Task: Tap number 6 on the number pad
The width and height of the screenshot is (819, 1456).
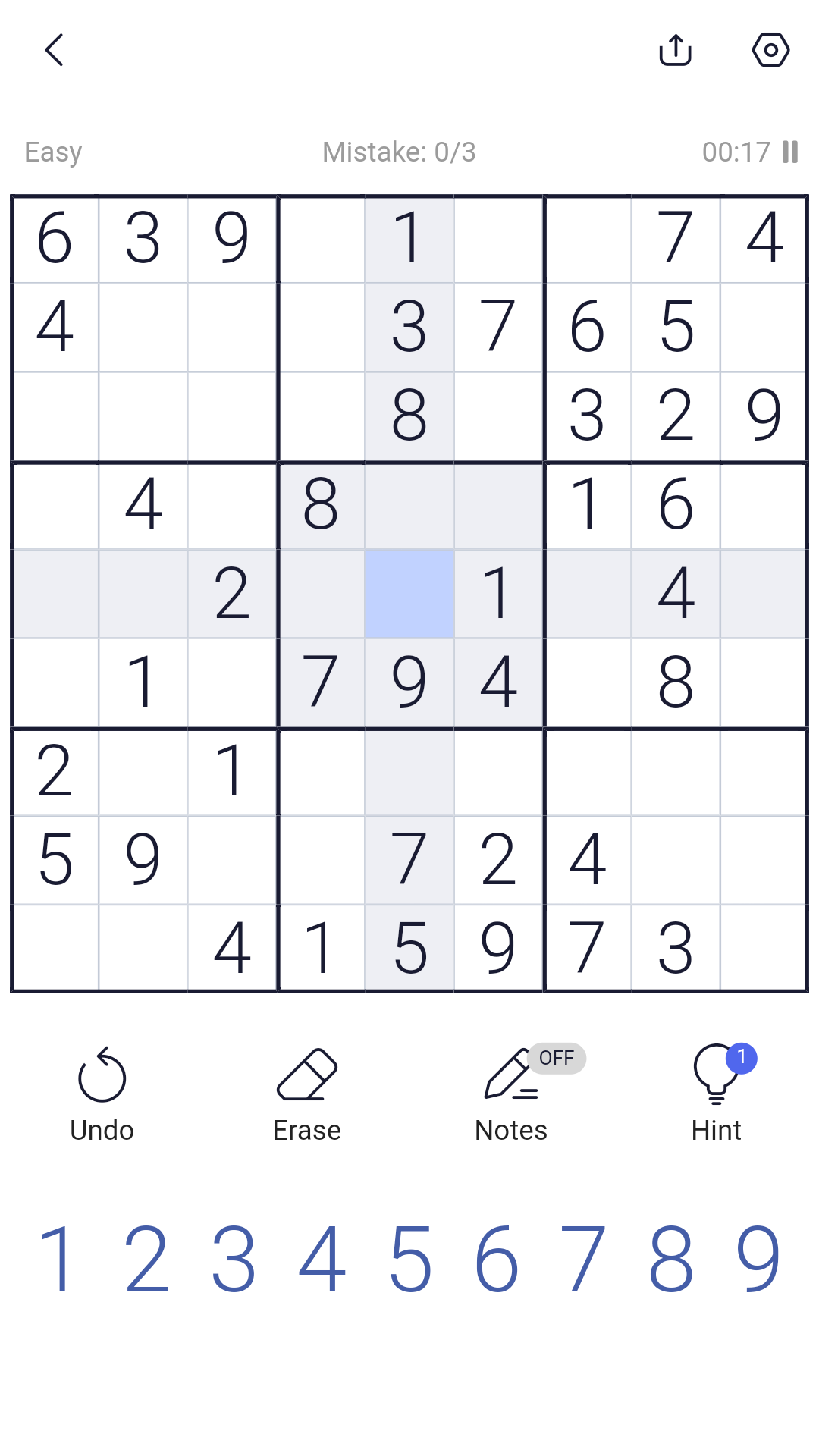Action: pyautogui.click(x=497, y=1260)
